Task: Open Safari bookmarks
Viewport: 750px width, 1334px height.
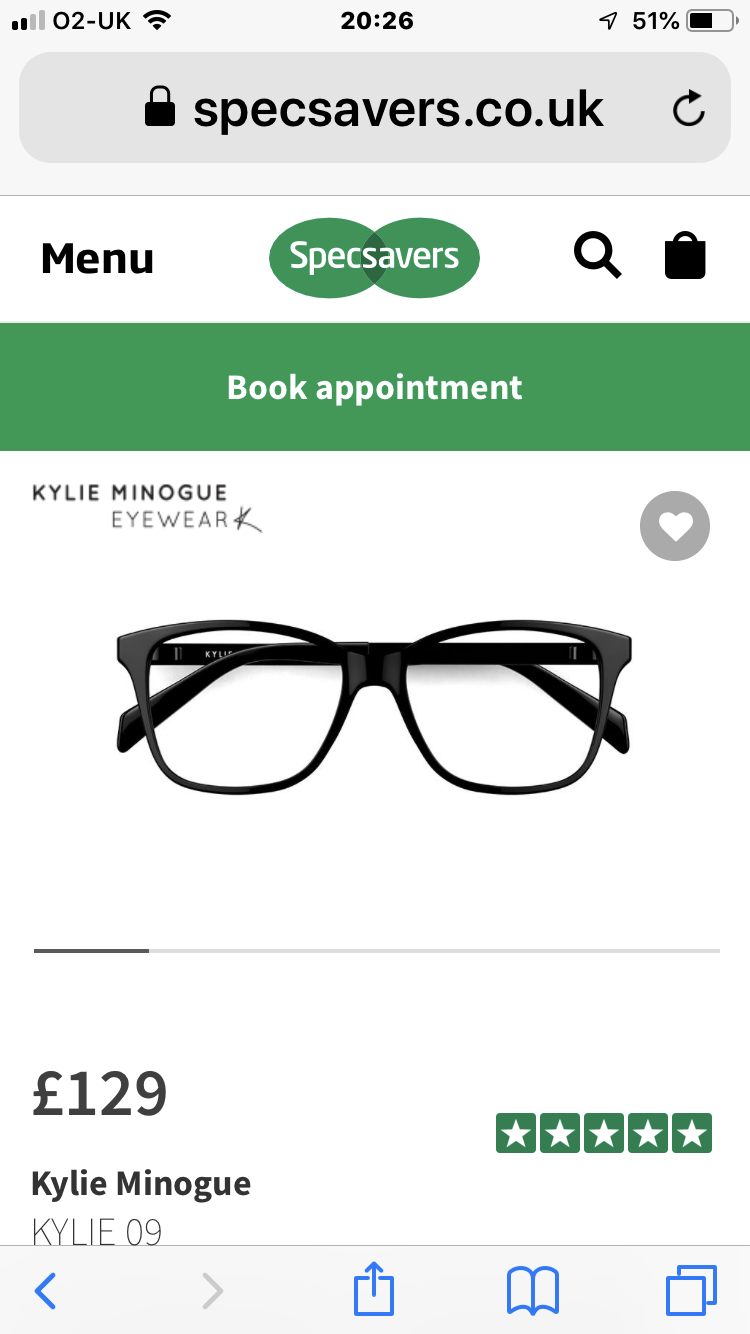Action: tap(533, 1290)
